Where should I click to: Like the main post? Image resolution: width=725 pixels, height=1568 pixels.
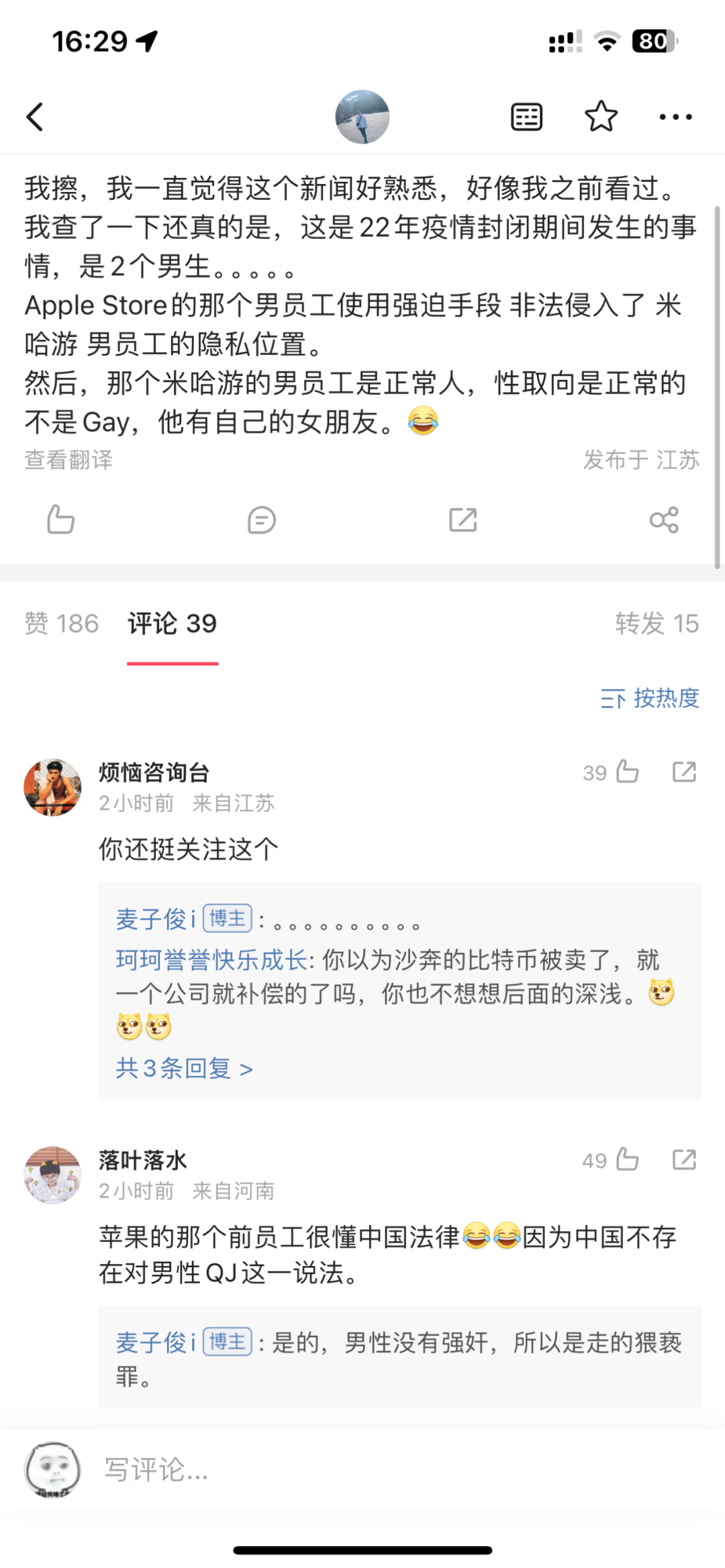[x=60, y=520]
